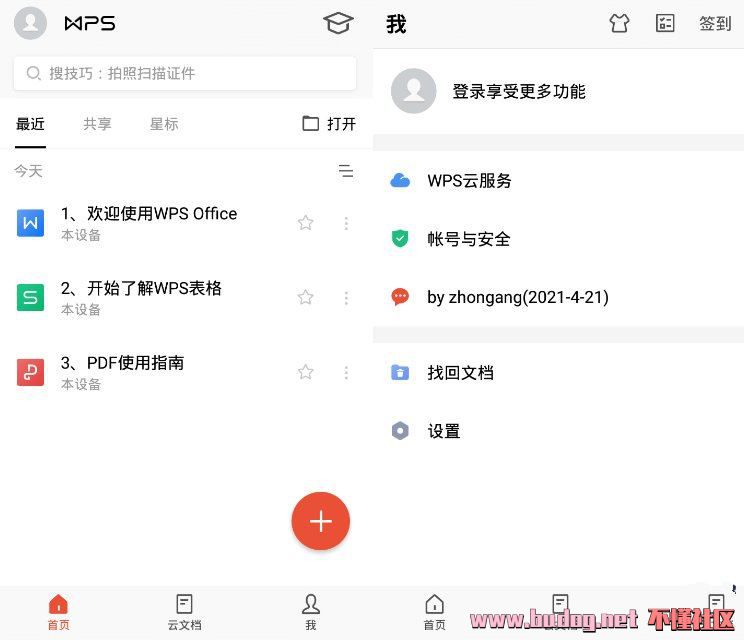The width and height of the screenshot is (744, 640).
Task: Open the T-shirt theme icon
Action: (619, 24)
